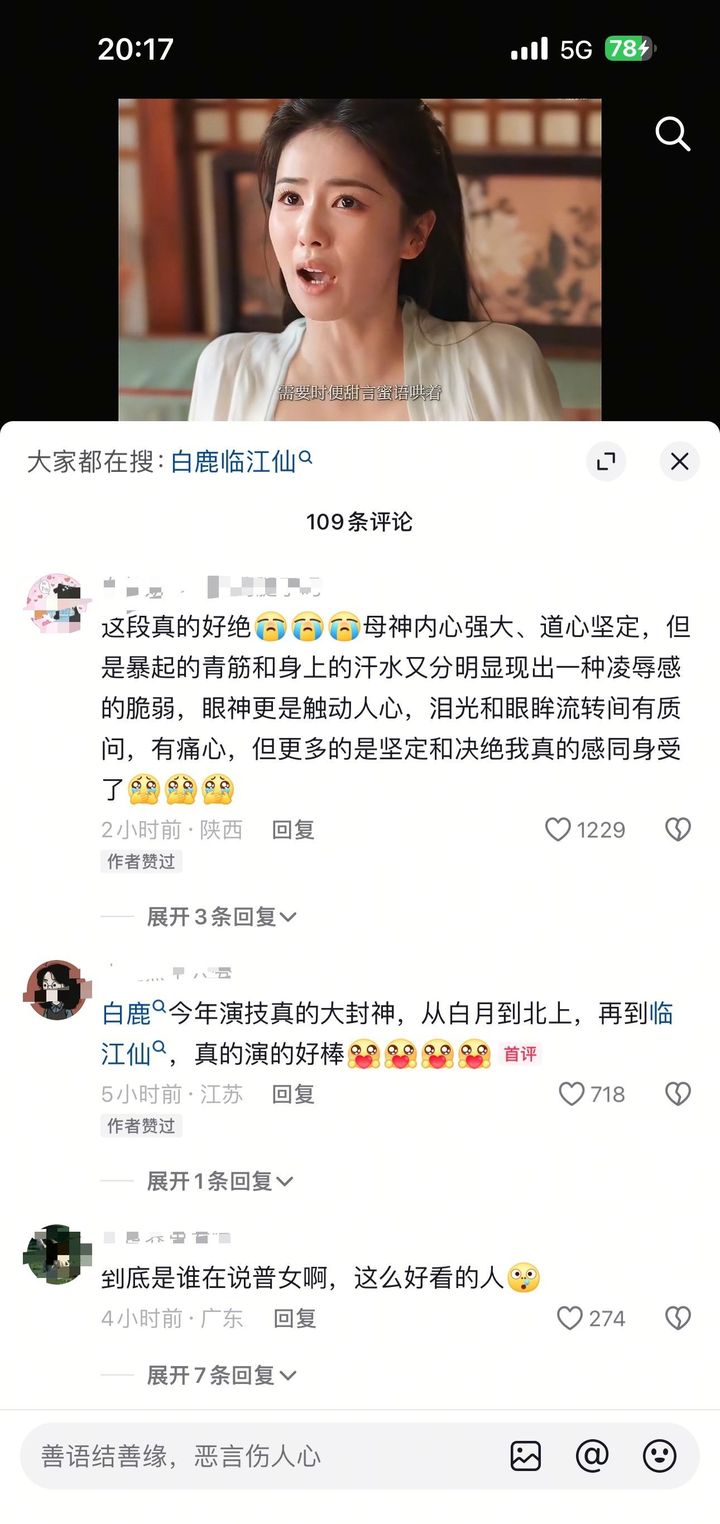Reply to the 江苏 comment
The height and width of the screenshot is (1524, 720).
(294, 1094)
